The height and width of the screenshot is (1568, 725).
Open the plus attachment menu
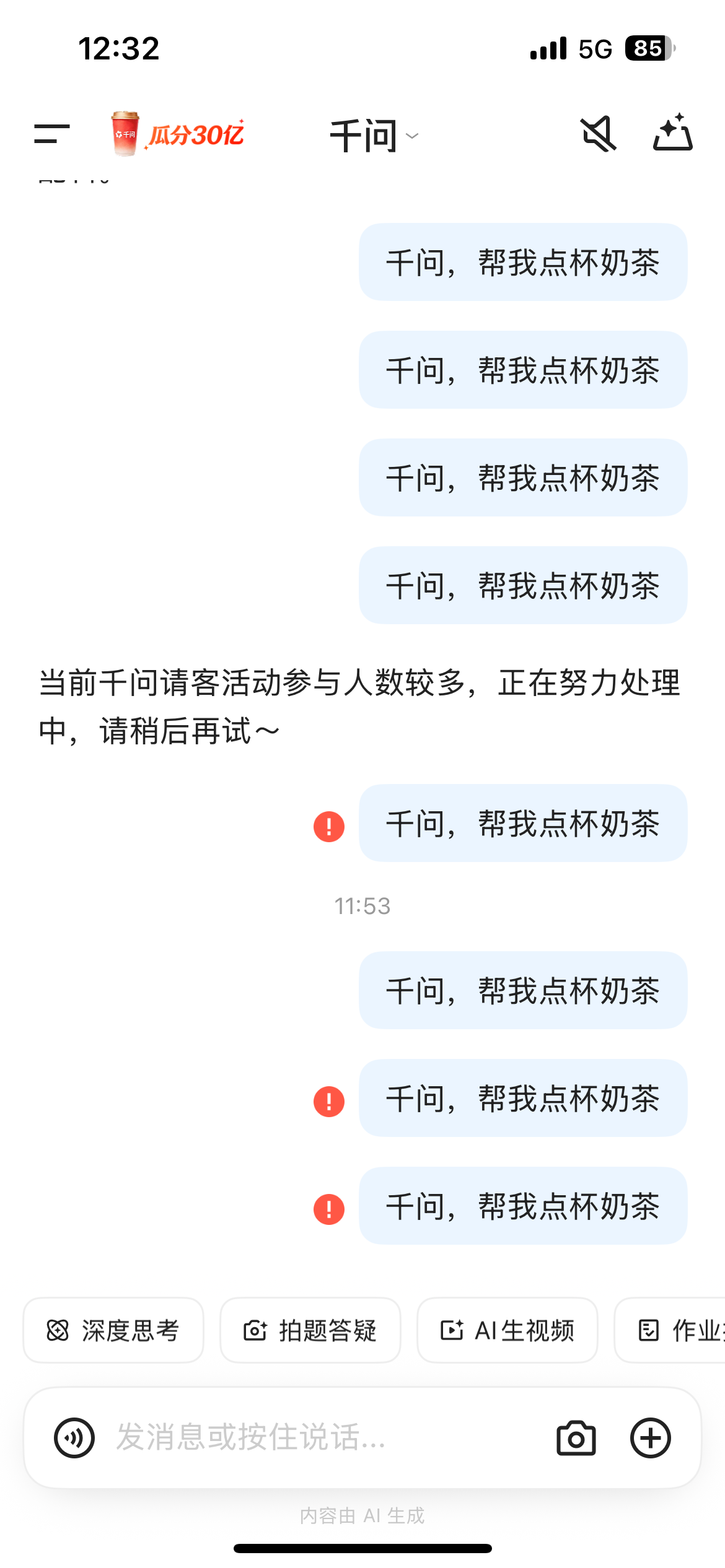point(651,1438)
